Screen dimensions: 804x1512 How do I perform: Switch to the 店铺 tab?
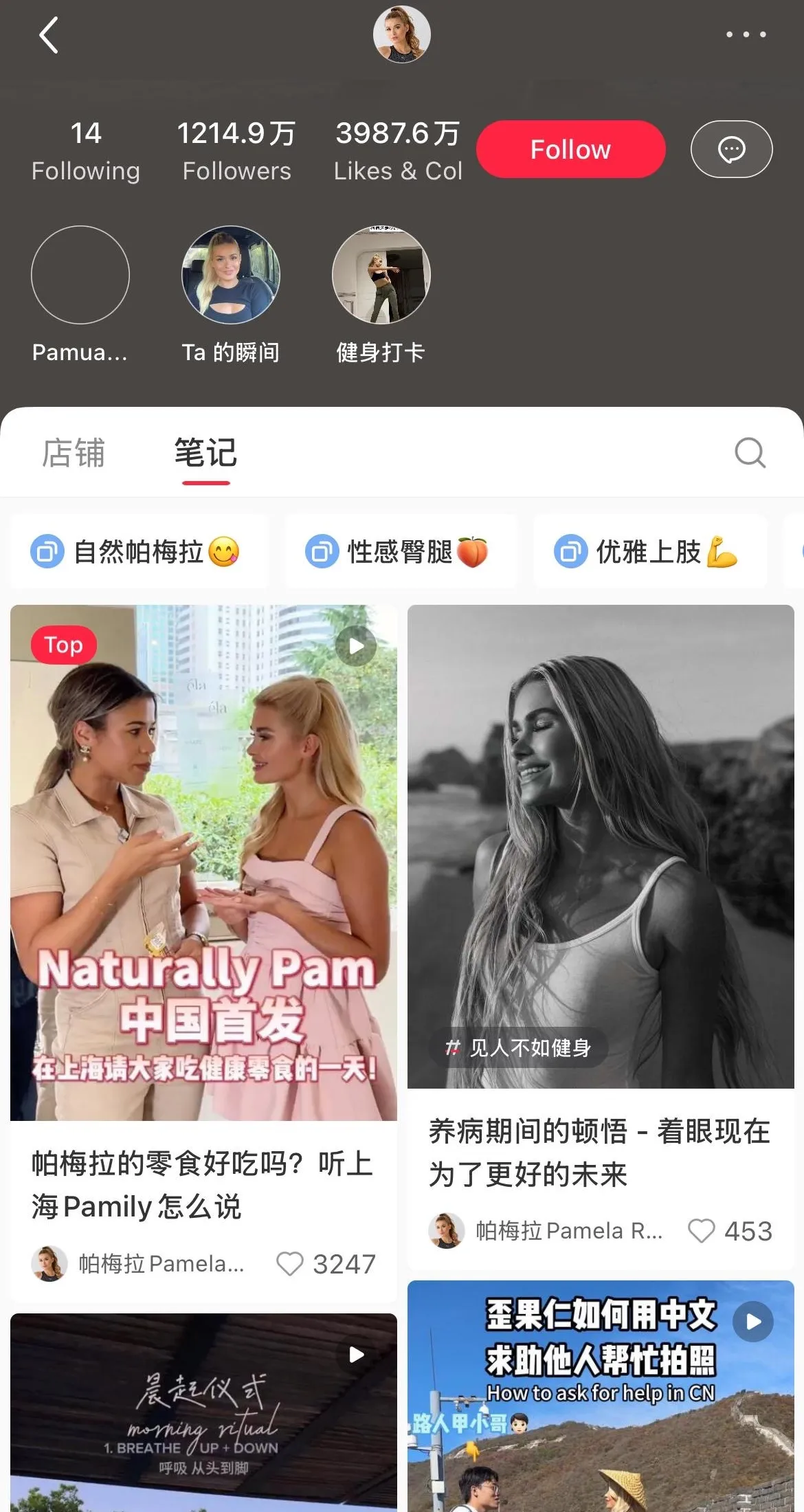click(x=74, y=453)
